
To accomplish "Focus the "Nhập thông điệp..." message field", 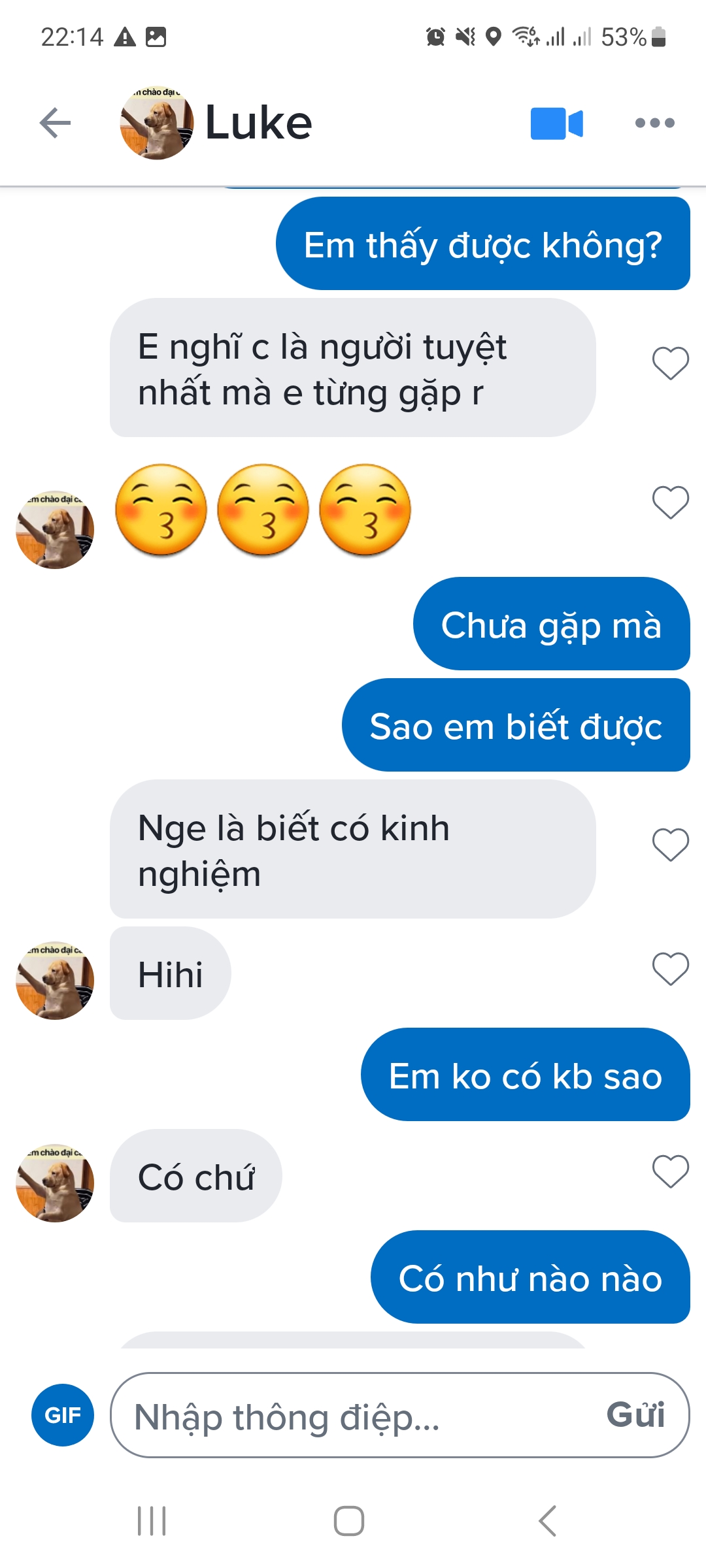I will pos(353,1416).
